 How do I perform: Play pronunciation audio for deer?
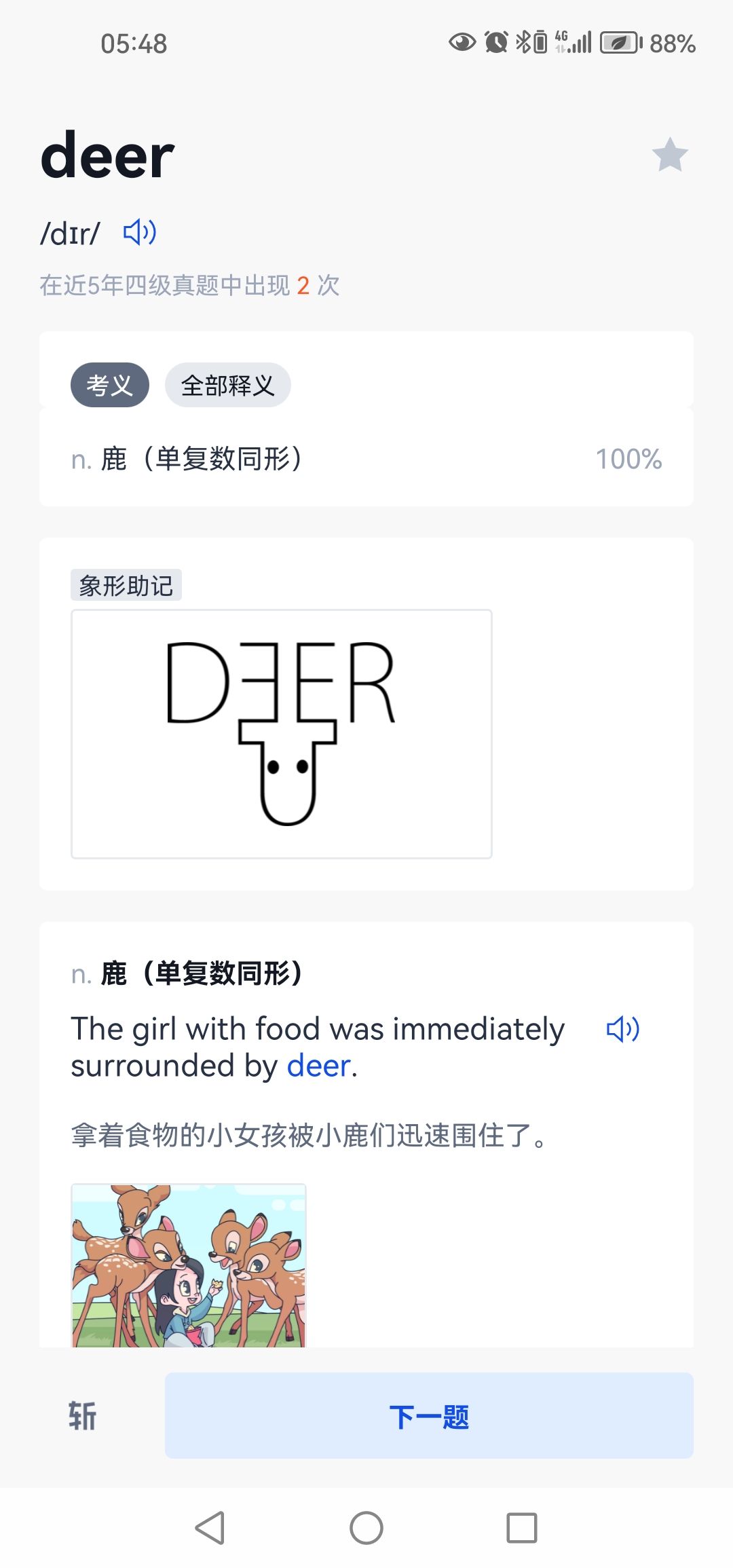coord(140,233)
